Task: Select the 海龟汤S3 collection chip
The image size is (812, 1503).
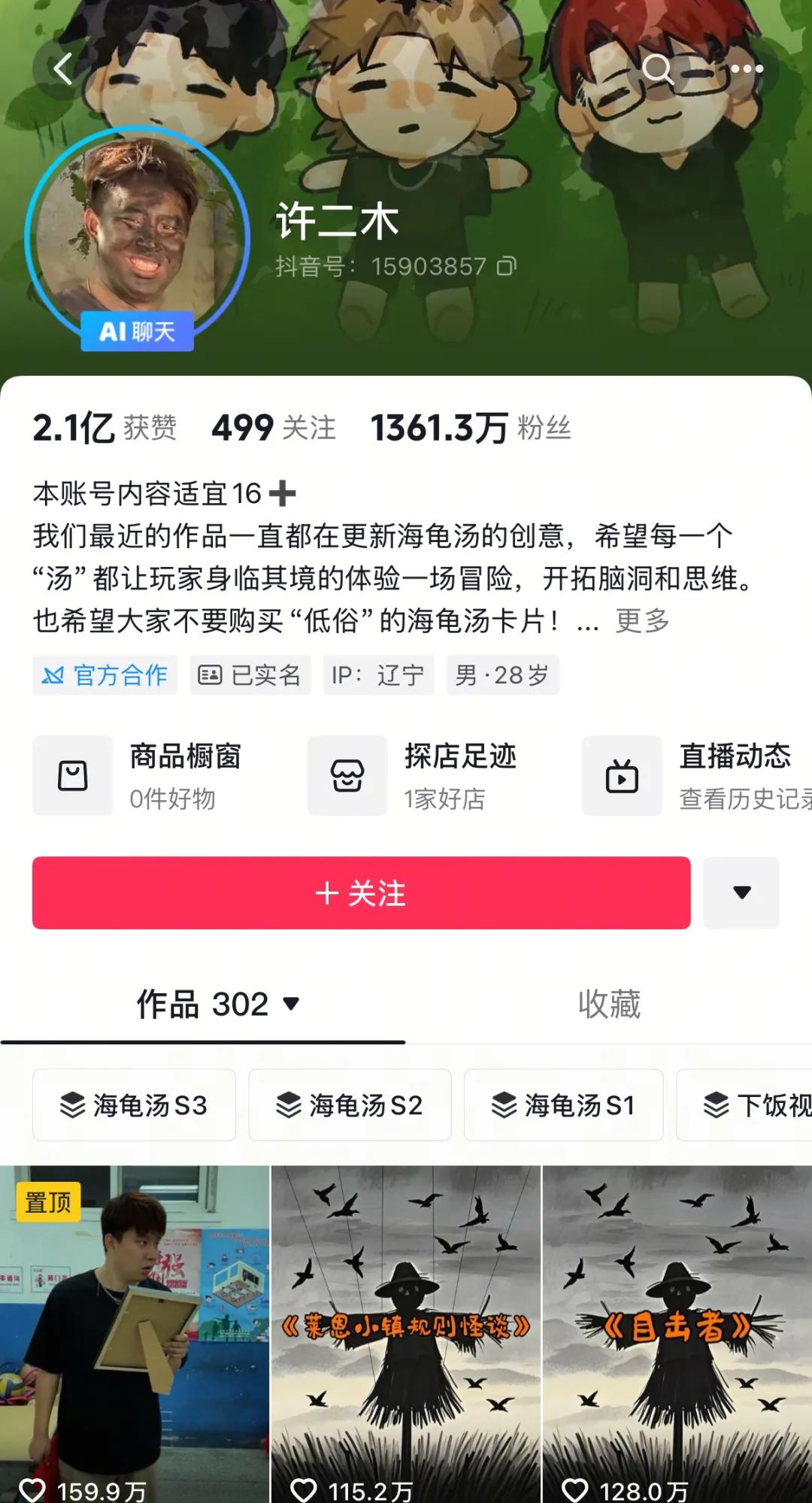Action: pyautogui.click(x=134, y=1105)
